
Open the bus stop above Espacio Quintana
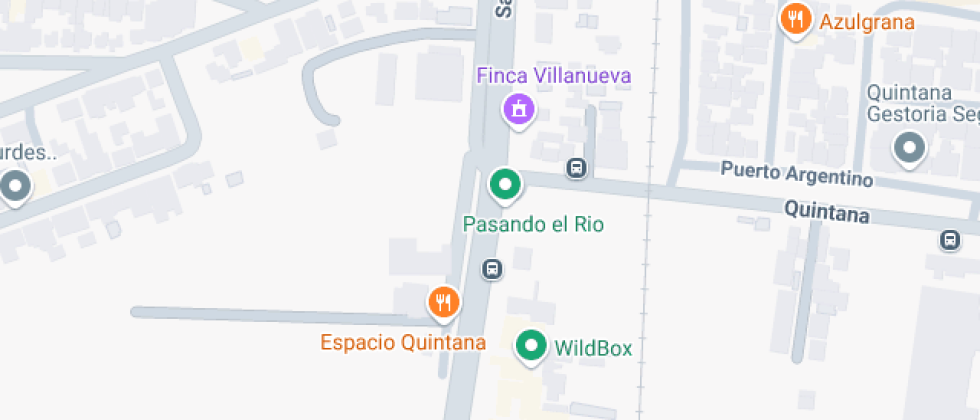492,268
